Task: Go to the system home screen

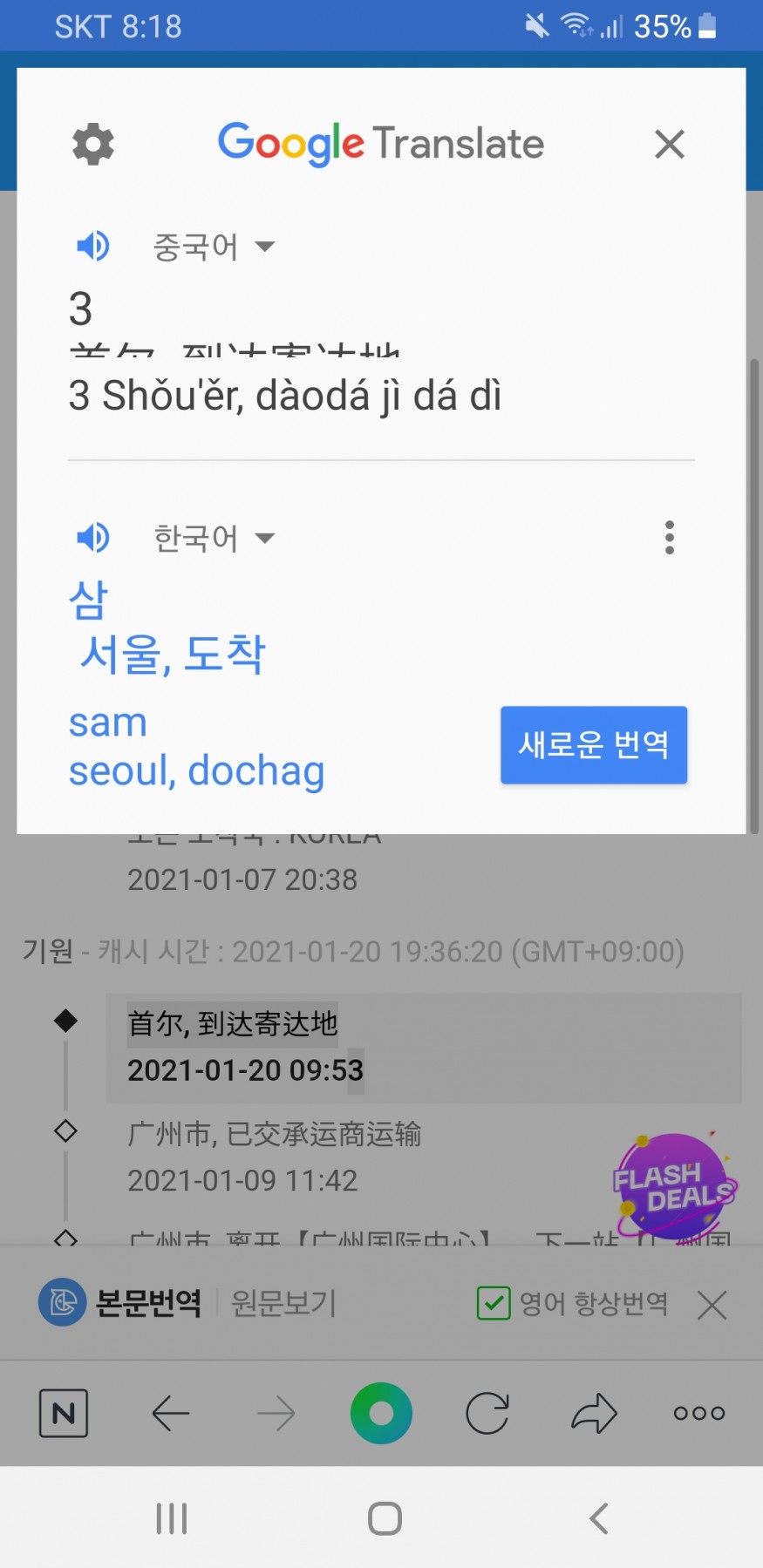Action: tap(385, 1518)
